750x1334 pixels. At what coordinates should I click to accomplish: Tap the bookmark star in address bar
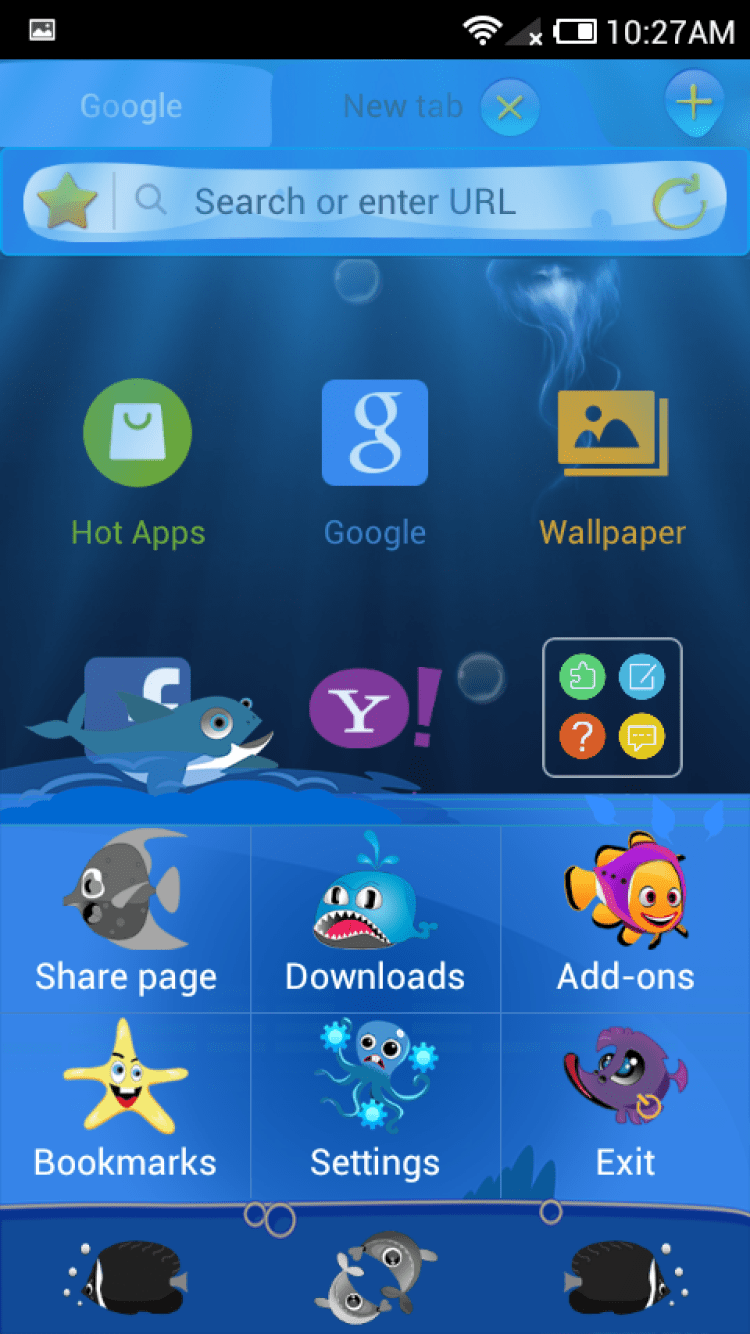67,201
